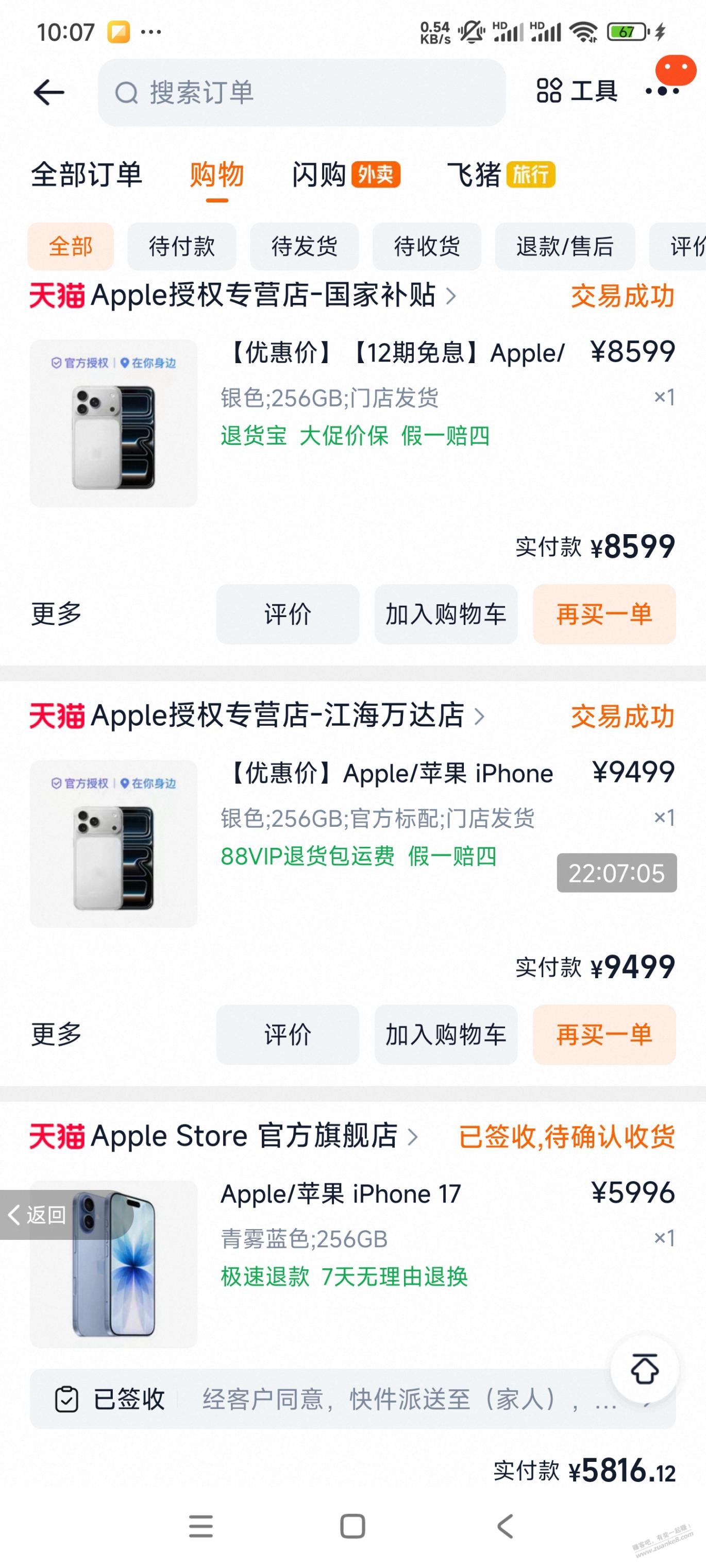Tap 再买一单 on the ¥8599 order

click(603, 614)
